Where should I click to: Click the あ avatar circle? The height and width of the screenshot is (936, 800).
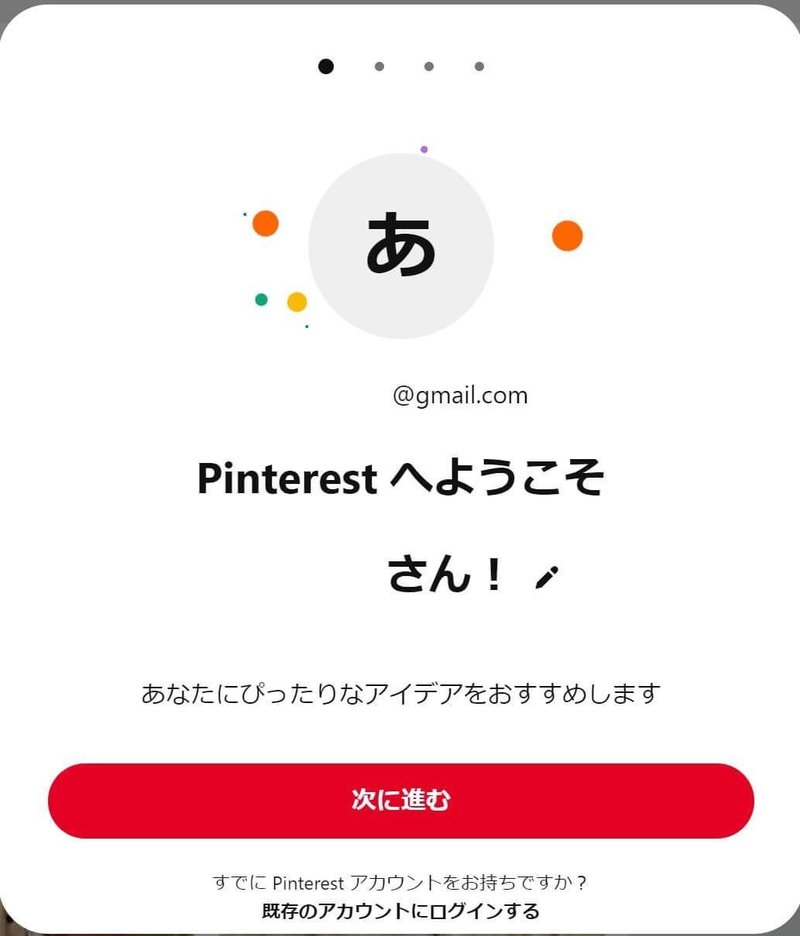[x=400, y=248]
